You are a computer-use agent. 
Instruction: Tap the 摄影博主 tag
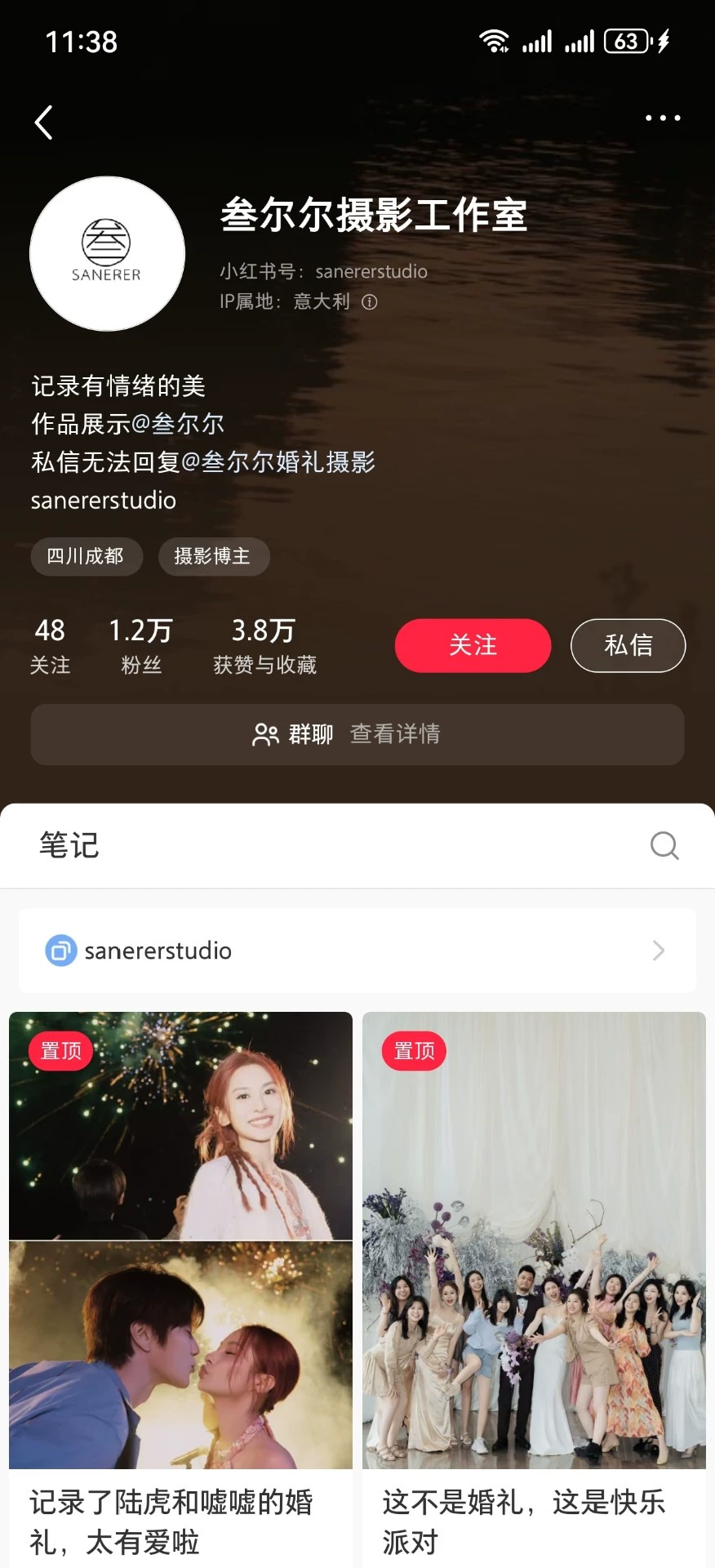pyautogui.click(x=213, y=556)
